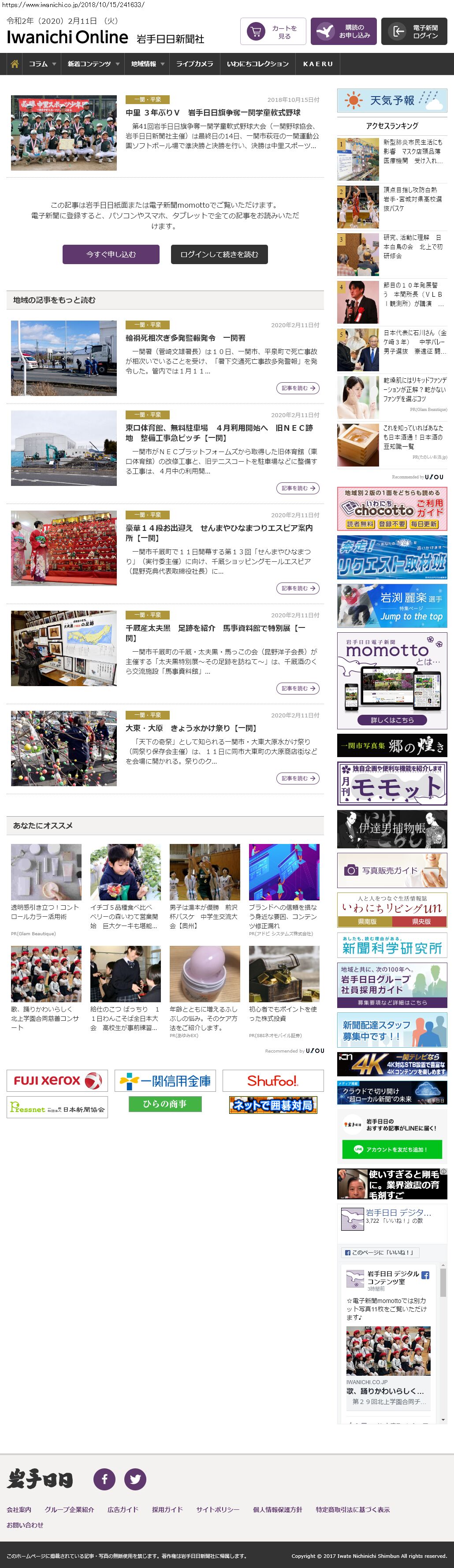This screenshot has height=1568, width=454.
Task: Tap 詳しくはこちら on momotto banner
Action: pyautogui.click(x=392, y=720)
